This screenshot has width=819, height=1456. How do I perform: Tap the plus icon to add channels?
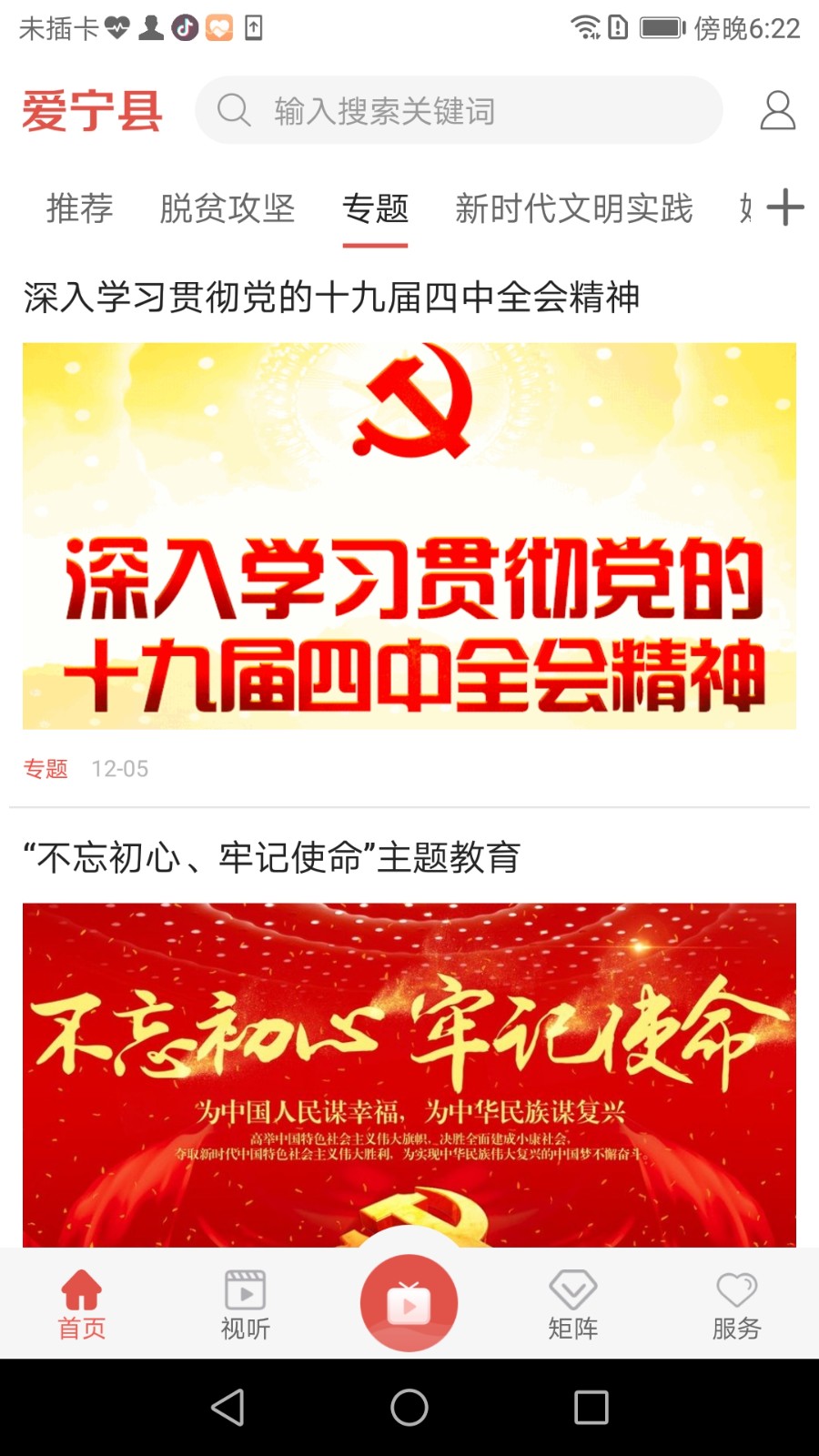tap(785, 207)
